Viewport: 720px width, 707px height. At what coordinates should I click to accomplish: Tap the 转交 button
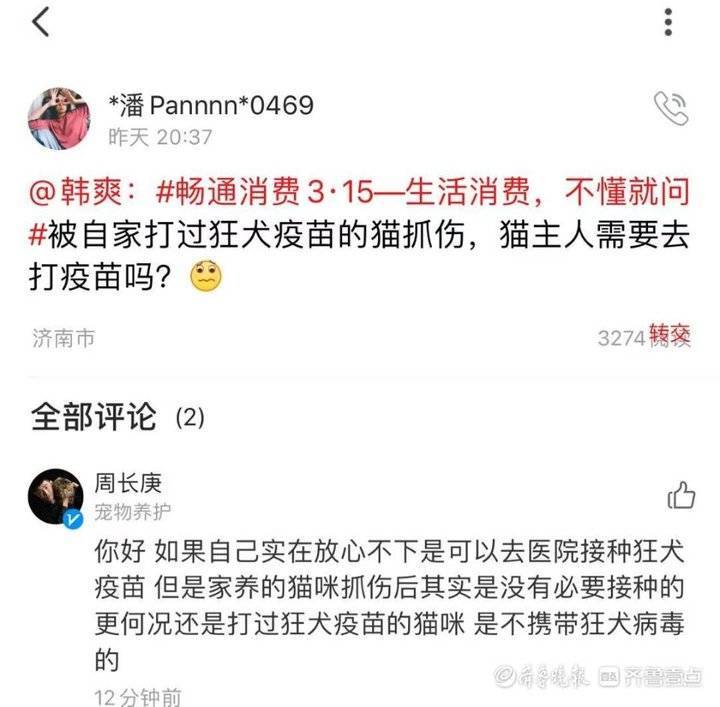coord(669,335)
